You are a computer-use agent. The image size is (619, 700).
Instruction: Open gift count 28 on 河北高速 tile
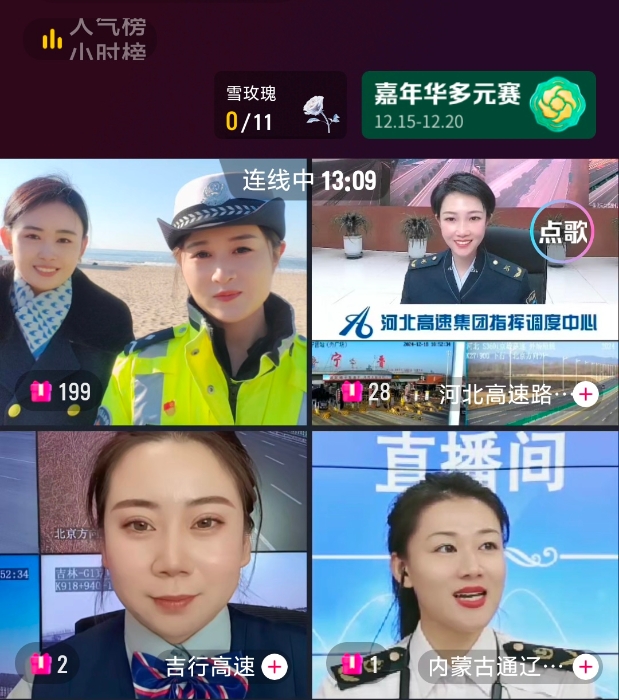click(366, 392)
